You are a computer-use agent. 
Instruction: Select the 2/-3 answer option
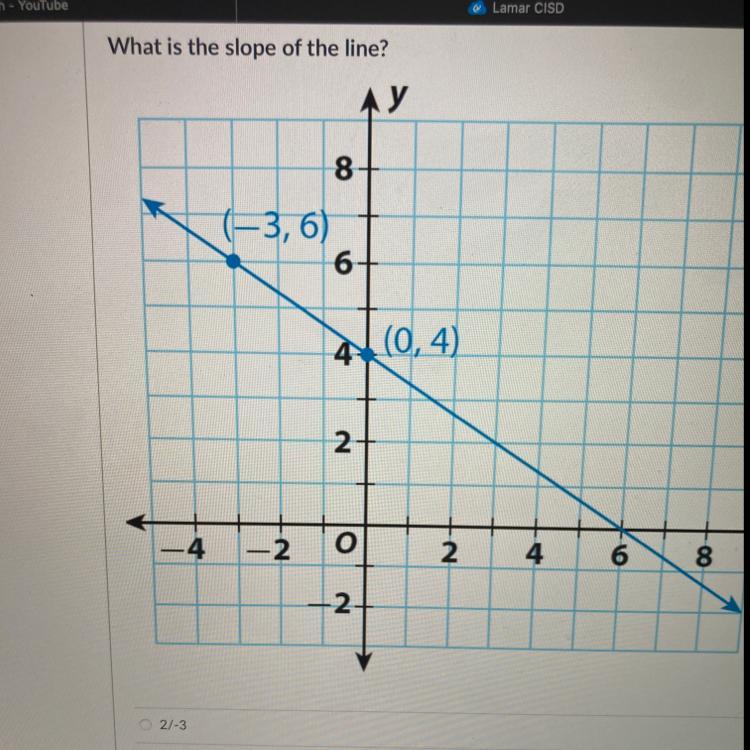click(x=148, y=724)
